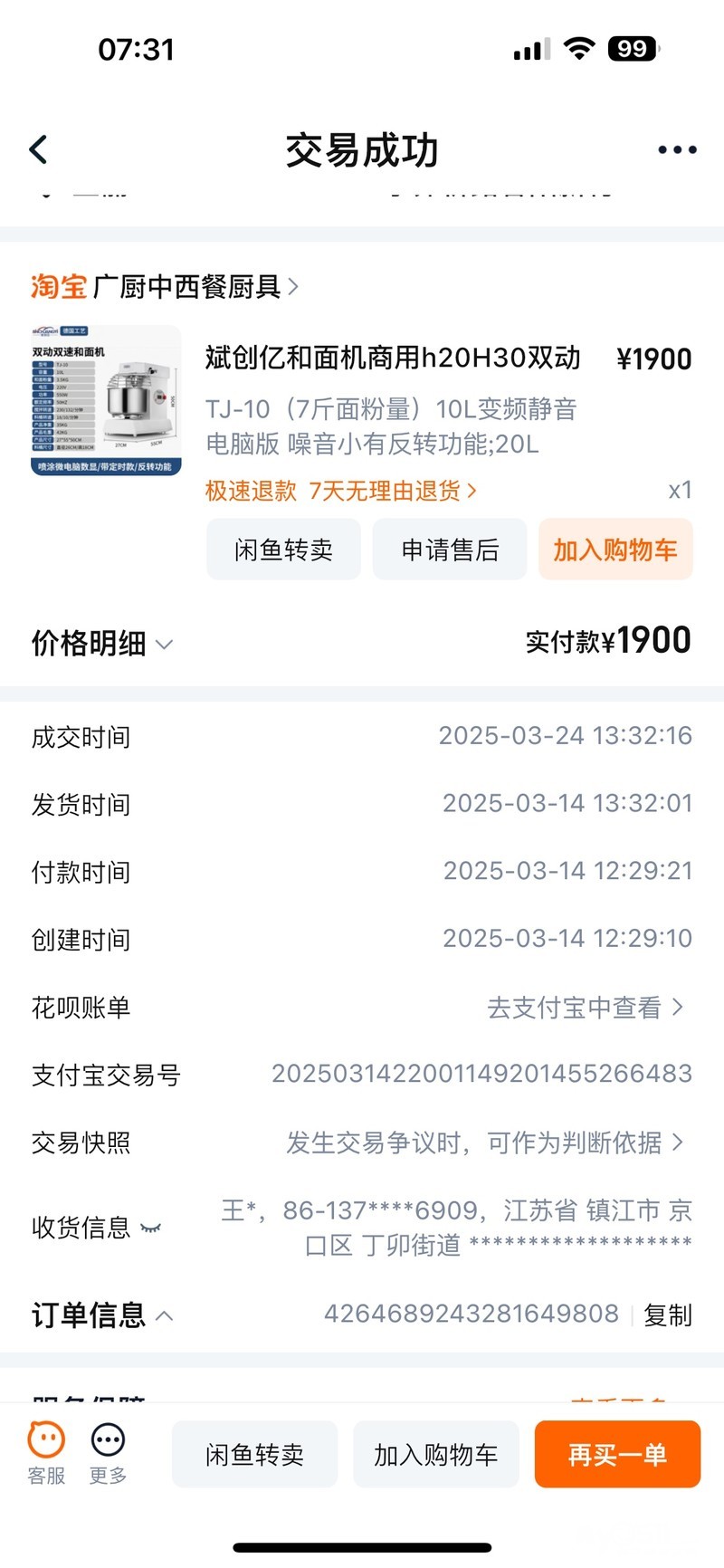Tap 闲鱼转卖 in the bottom bar
The width and height of the screenshot is (724, 1568).
254,1454
